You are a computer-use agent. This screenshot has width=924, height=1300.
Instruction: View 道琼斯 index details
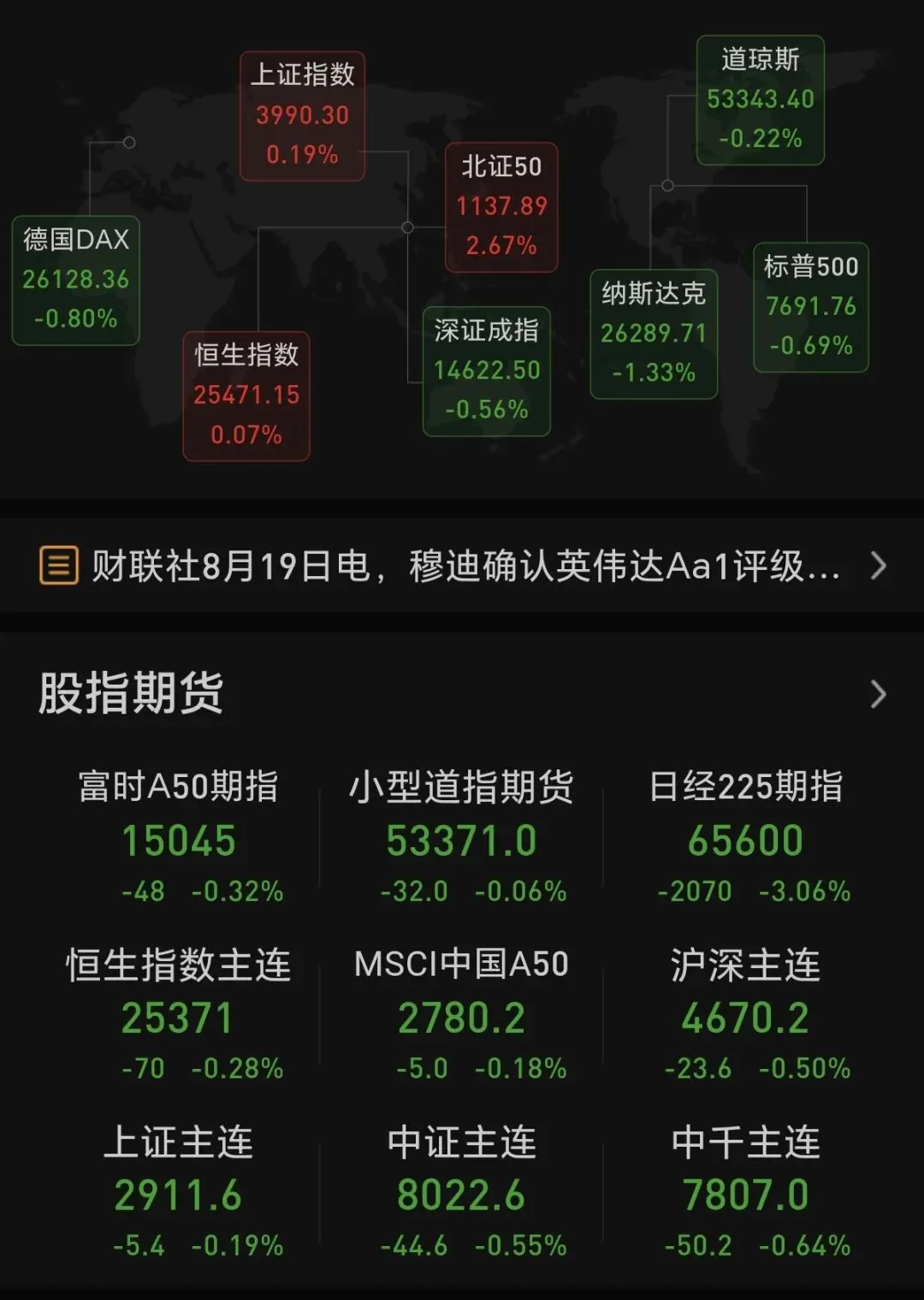[761, 100]
